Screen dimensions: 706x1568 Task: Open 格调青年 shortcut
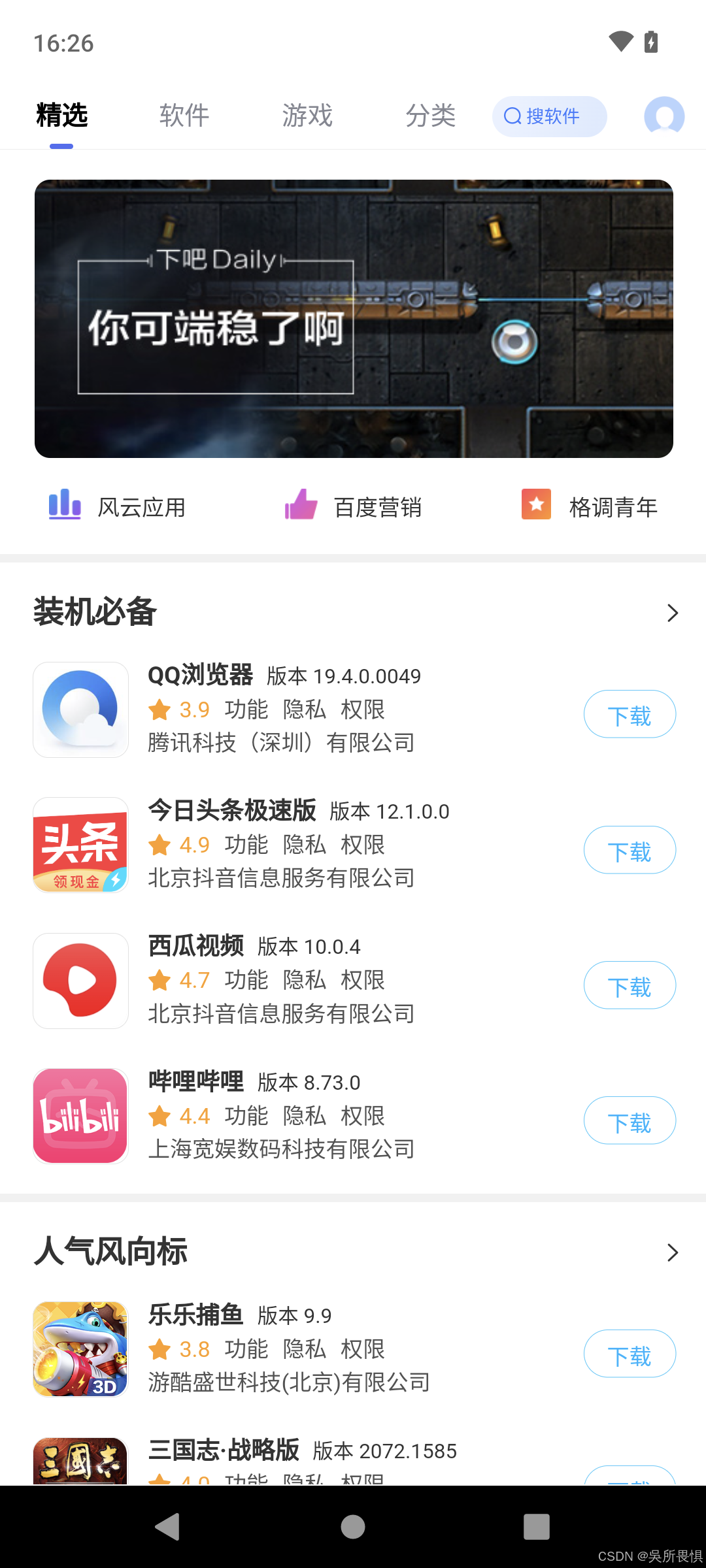[589, 506]
